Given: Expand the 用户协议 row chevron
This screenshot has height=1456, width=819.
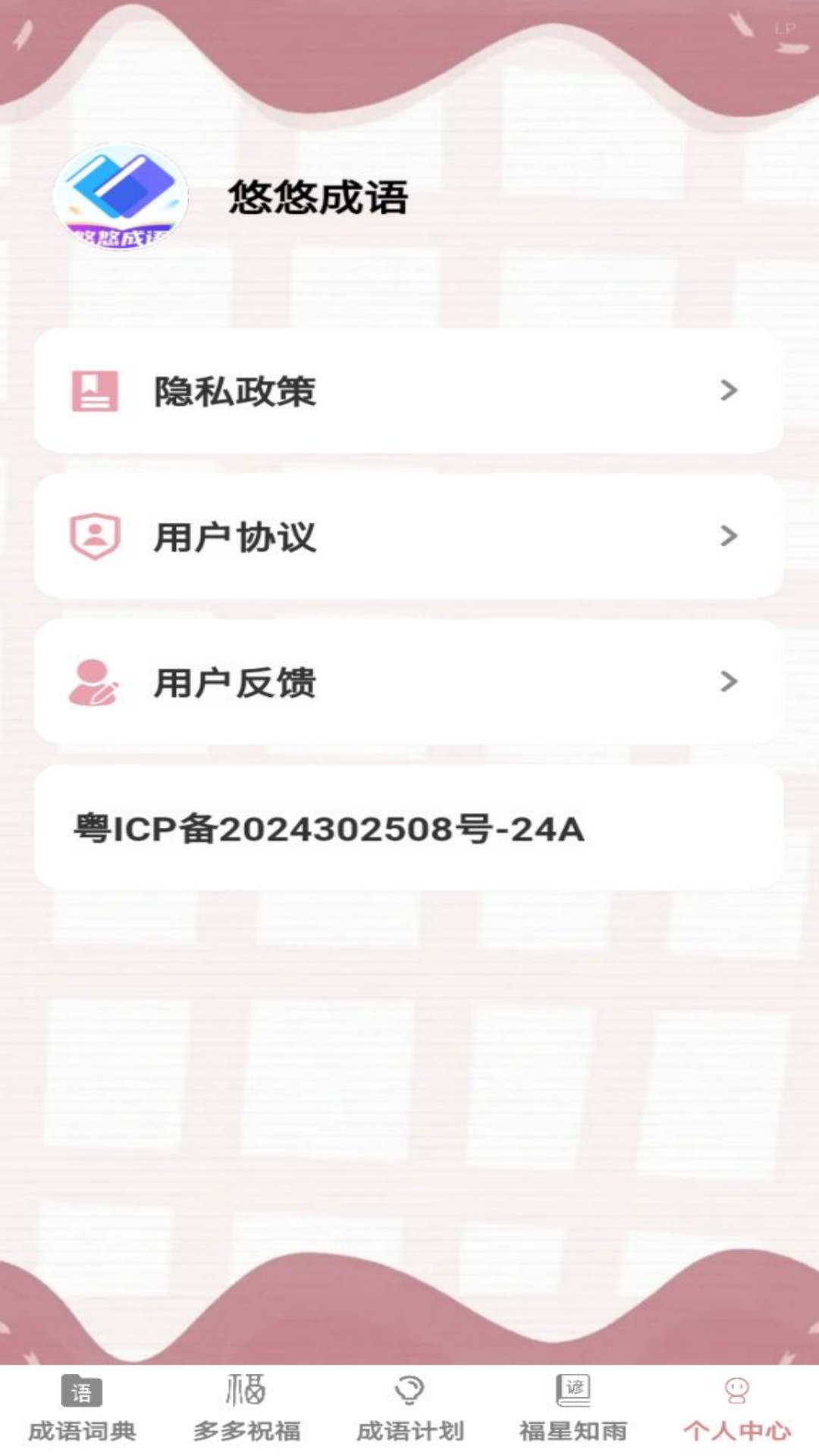Looking at the screenshot, I should pos(730,535).
